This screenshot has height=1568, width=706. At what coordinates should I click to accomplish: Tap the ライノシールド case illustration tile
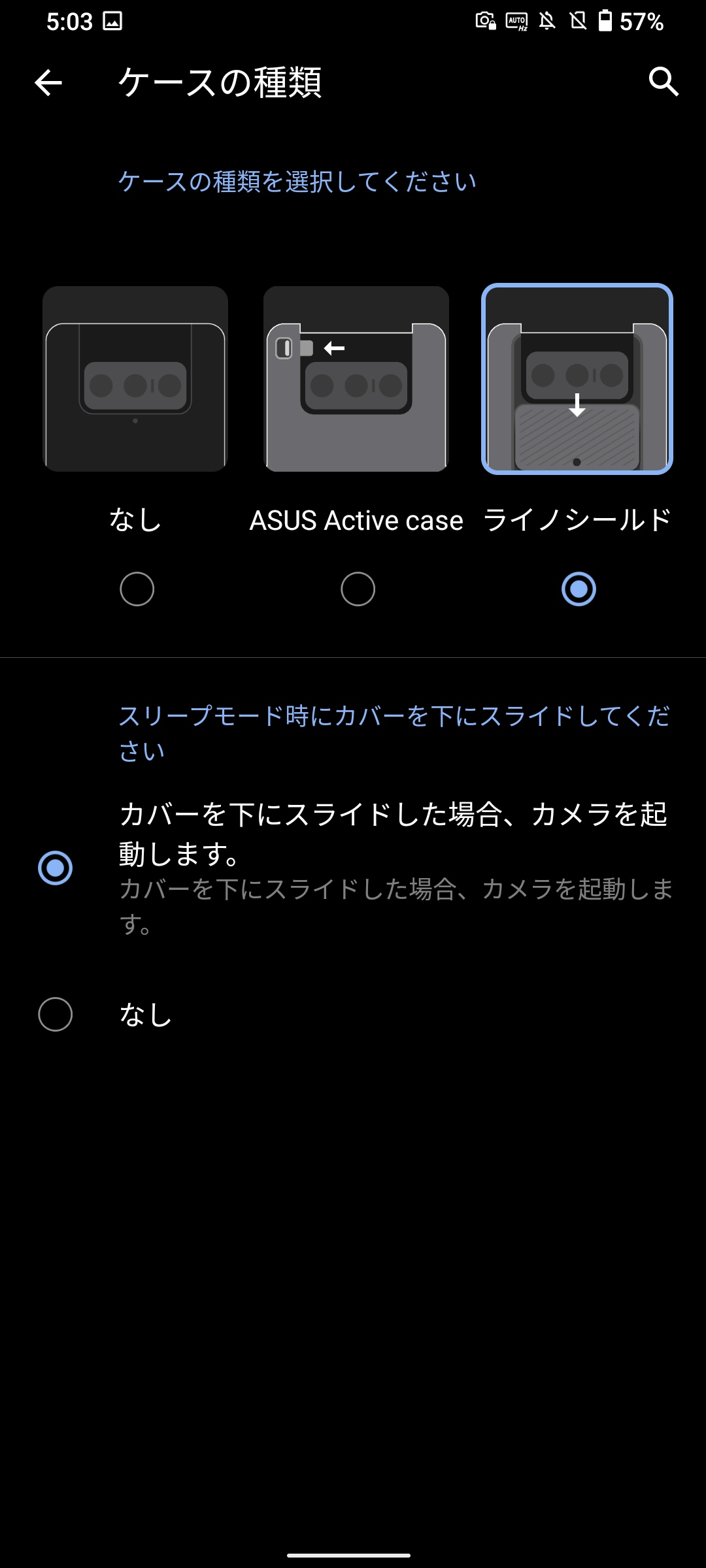coord(577,379)
